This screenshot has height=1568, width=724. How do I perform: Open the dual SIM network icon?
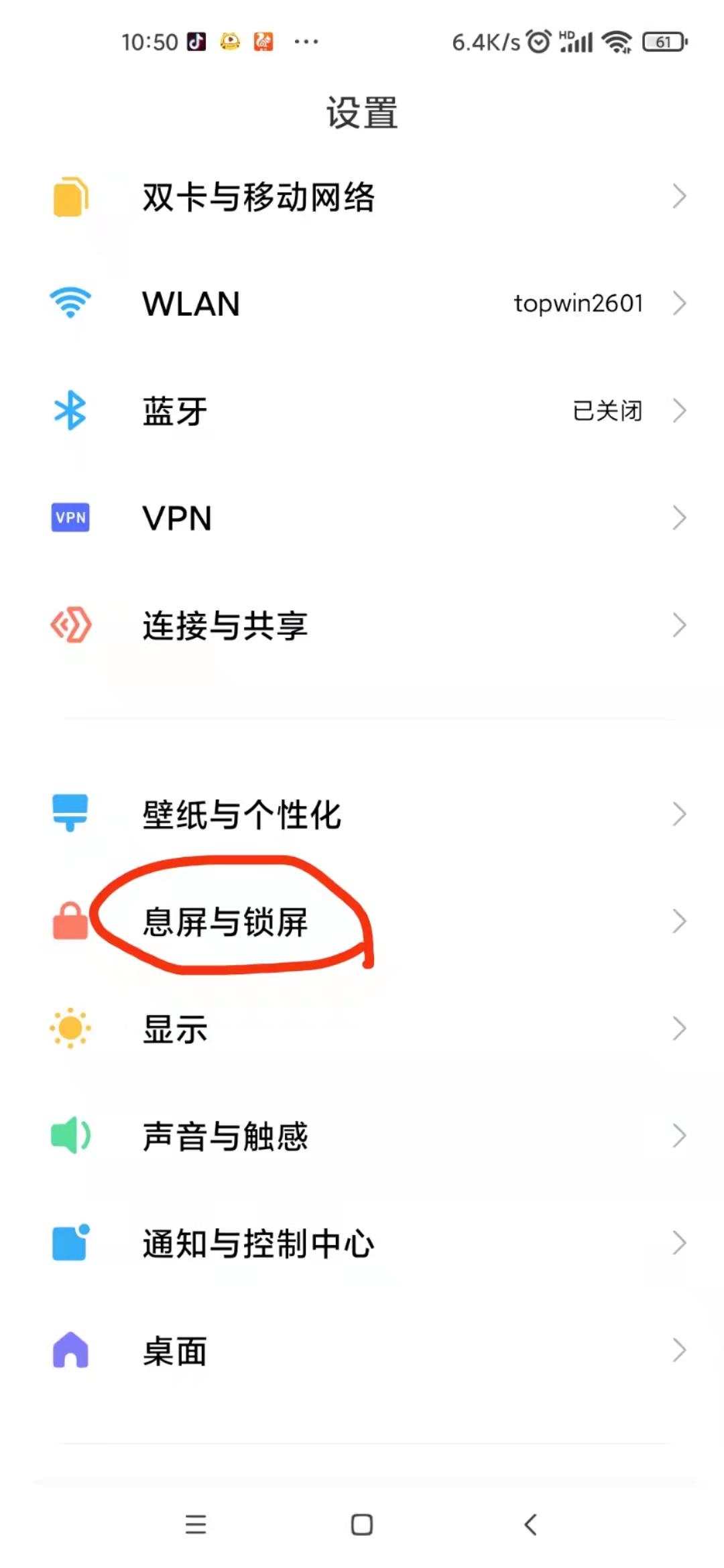(70, 196)
